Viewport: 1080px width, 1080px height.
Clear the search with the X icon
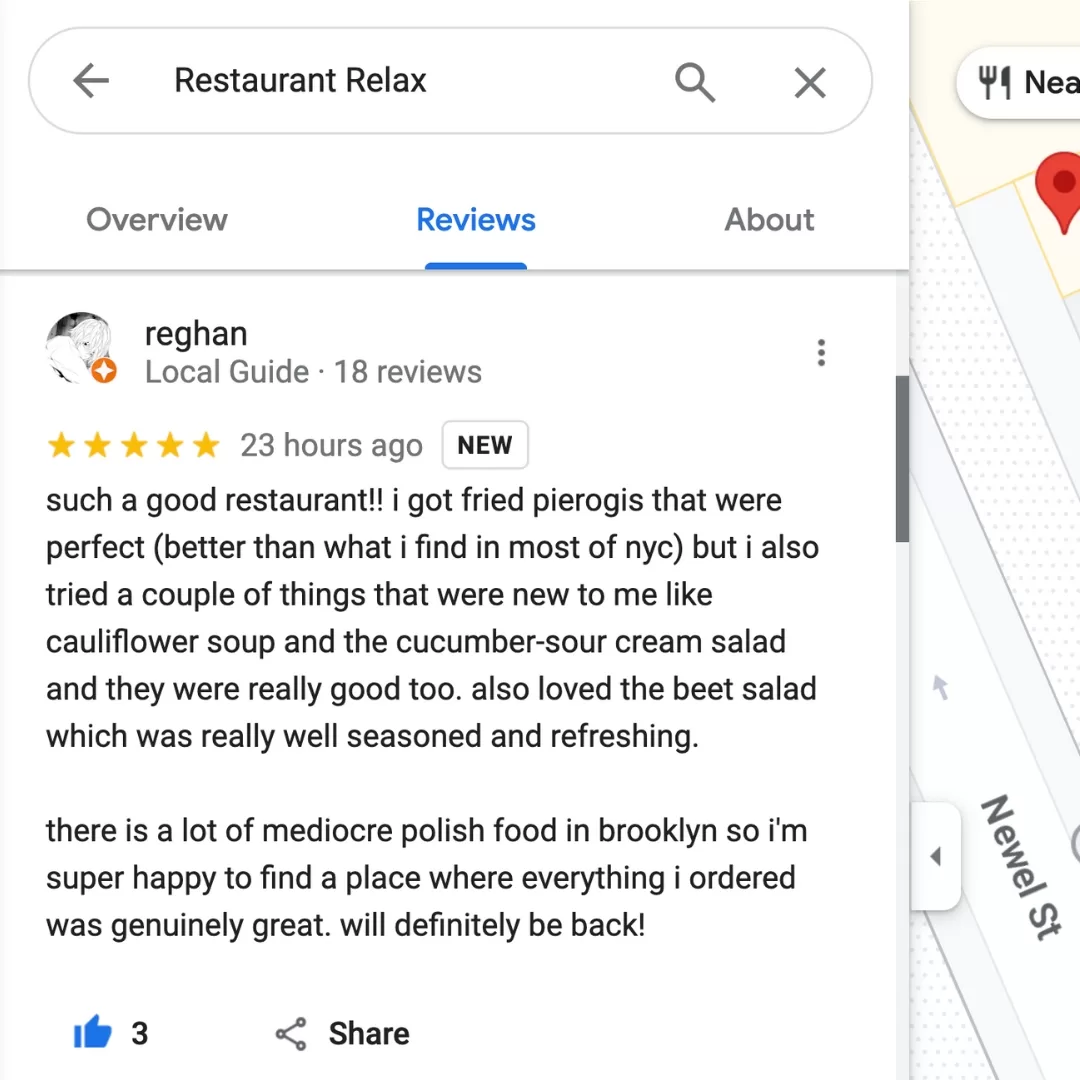pos(810,82)
